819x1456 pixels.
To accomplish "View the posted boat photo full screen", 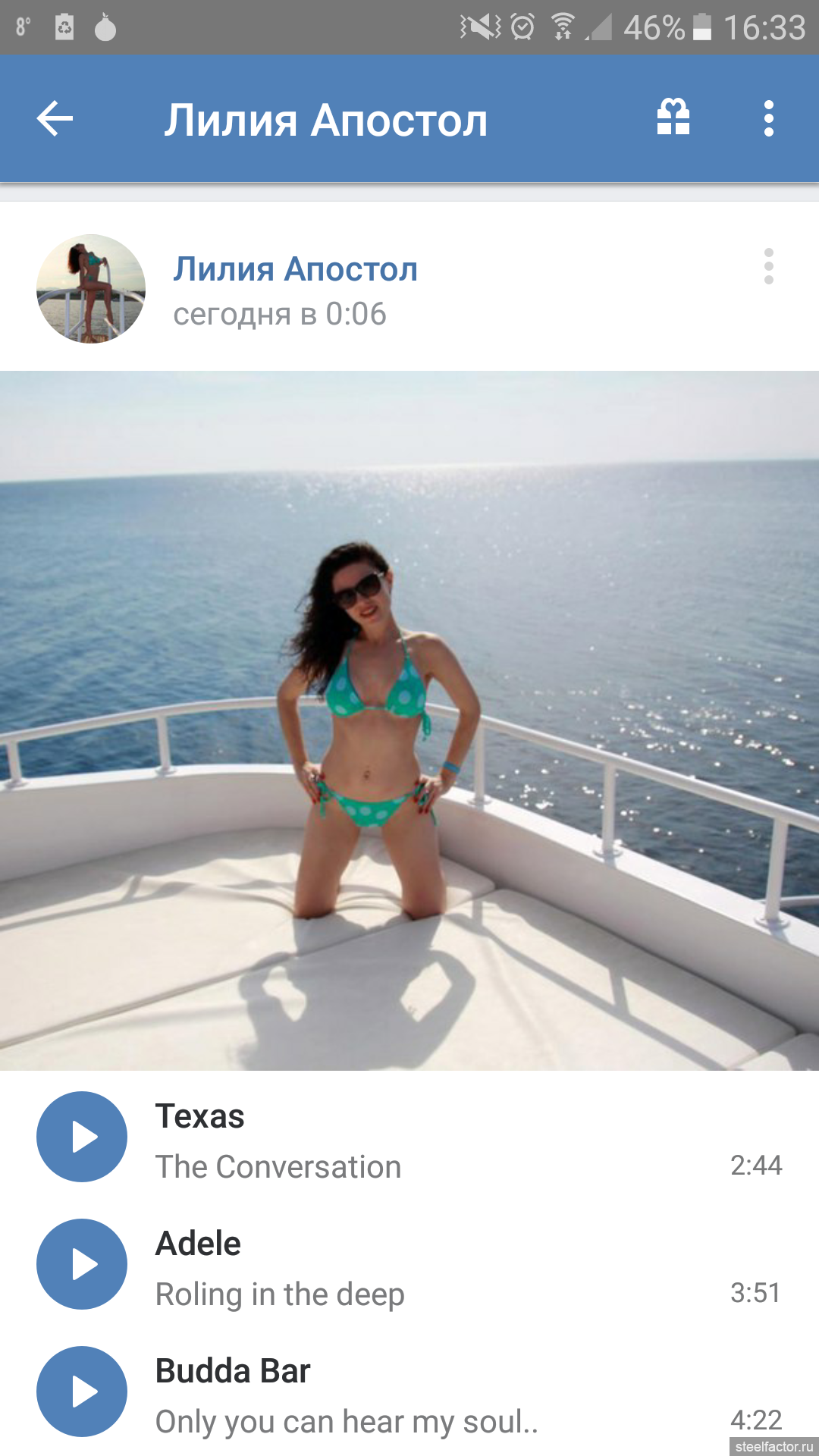I will (409, 720).
